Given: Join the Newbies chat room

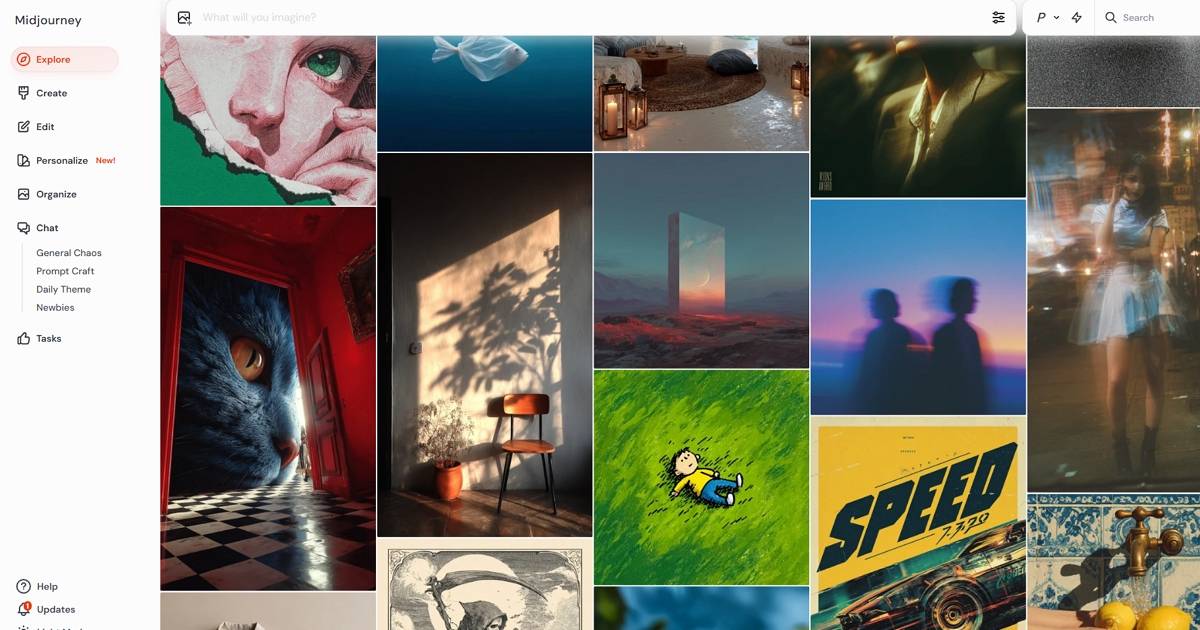Looking at the screenshot, I should tap(55, 307).
